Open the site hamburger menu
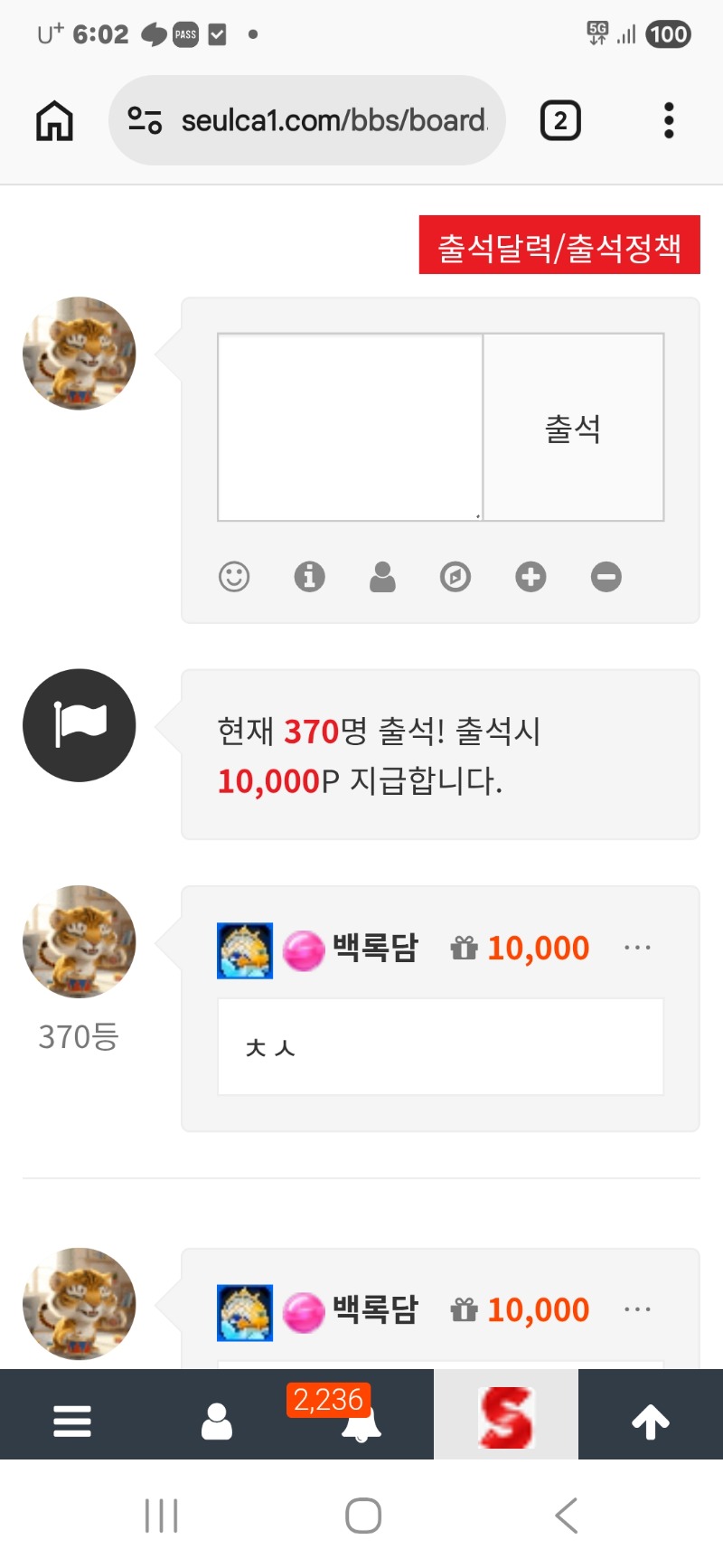Image resolution: width=723 pixels, height=1568 pixels. click(72, 1421)
